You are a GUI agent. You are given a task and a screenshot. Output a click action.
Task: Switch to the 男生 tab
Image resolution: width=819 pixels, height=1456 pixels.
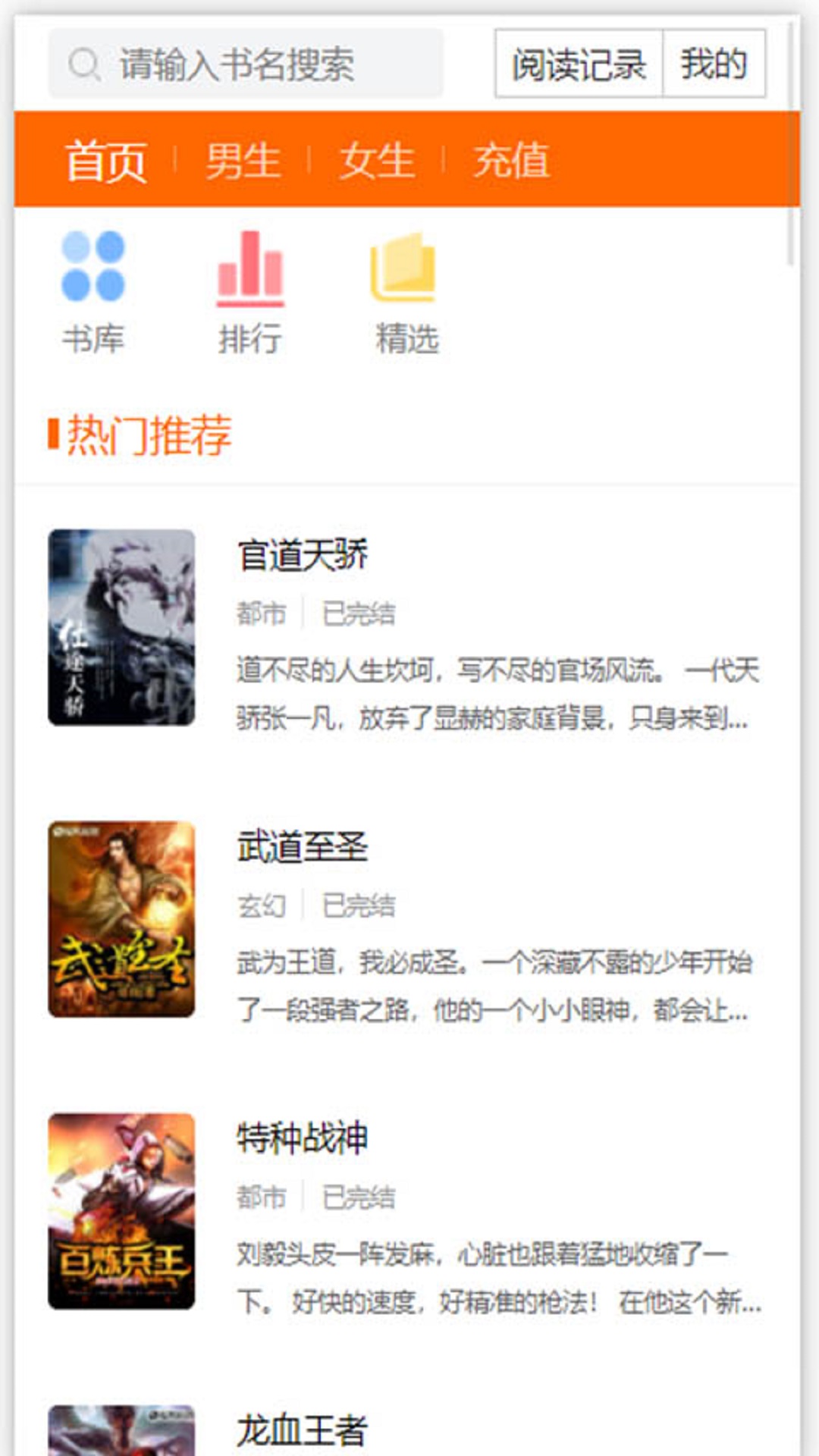click(243, 161)
